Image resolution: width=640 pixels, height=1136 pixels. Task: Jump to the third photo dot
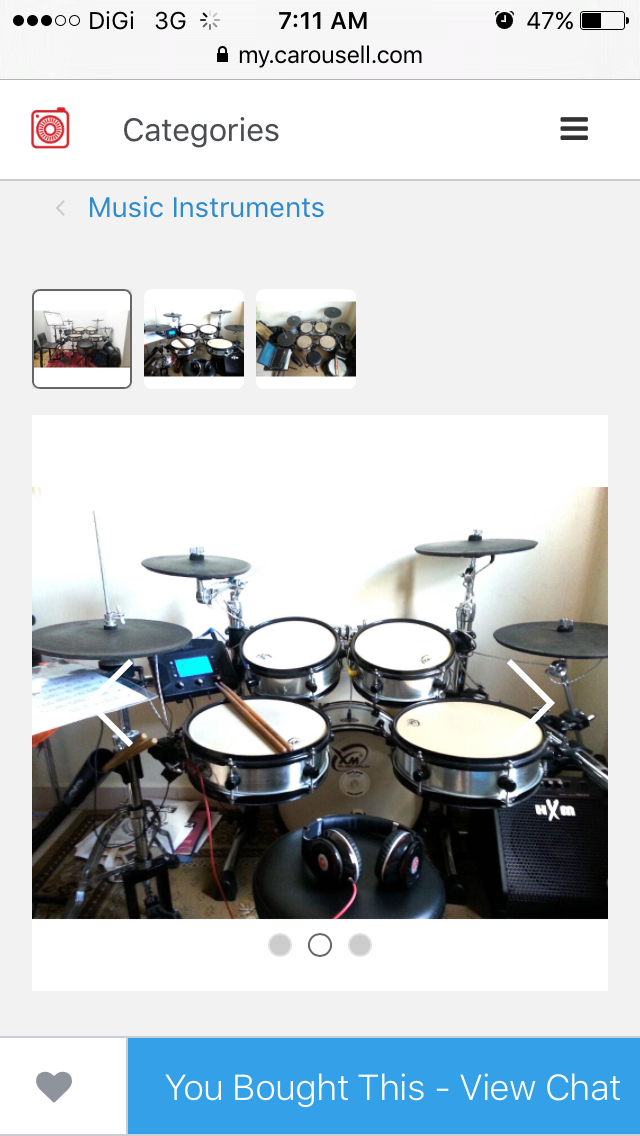(360, 945)
